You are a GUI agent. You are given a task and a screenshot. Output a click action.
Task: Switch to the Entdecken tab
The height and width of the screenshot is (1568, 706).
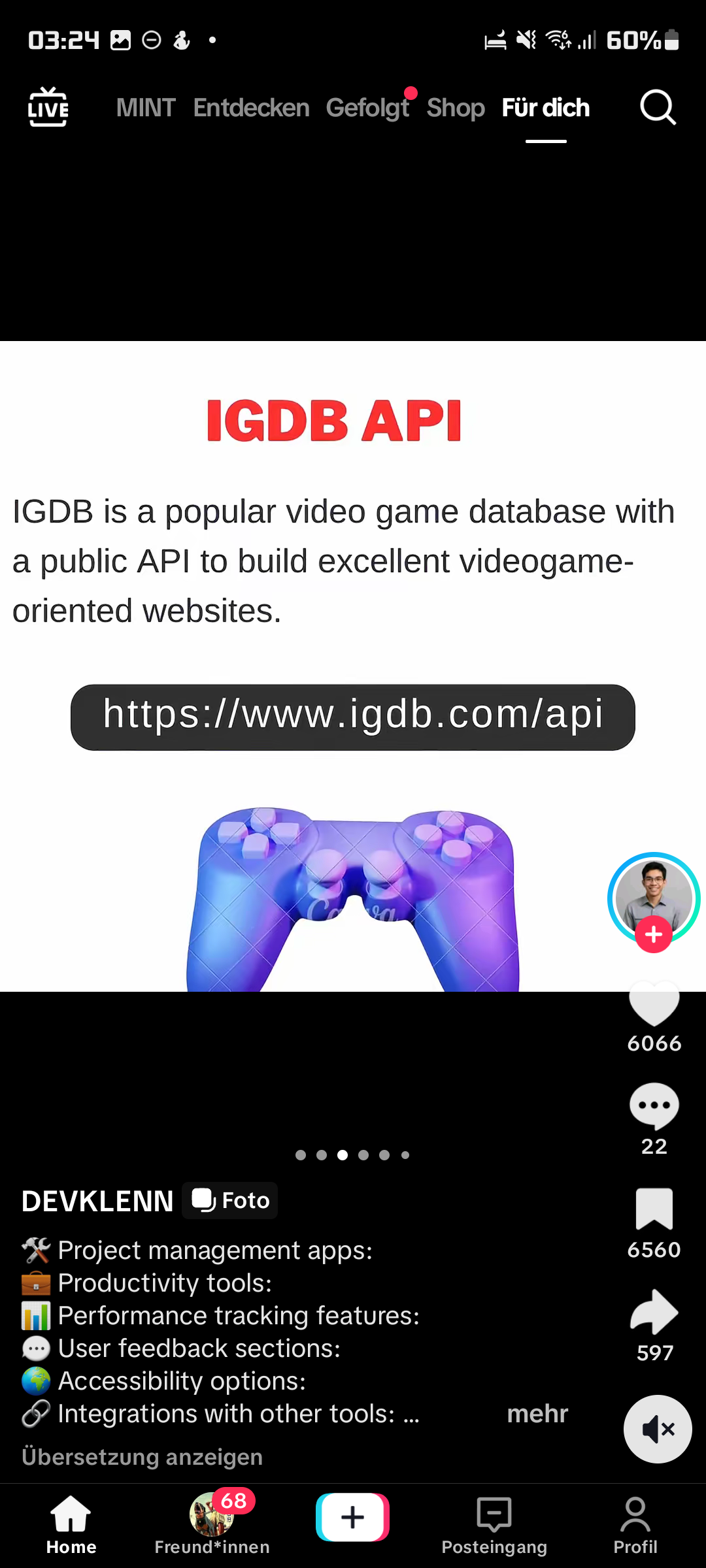pos(251,108)
